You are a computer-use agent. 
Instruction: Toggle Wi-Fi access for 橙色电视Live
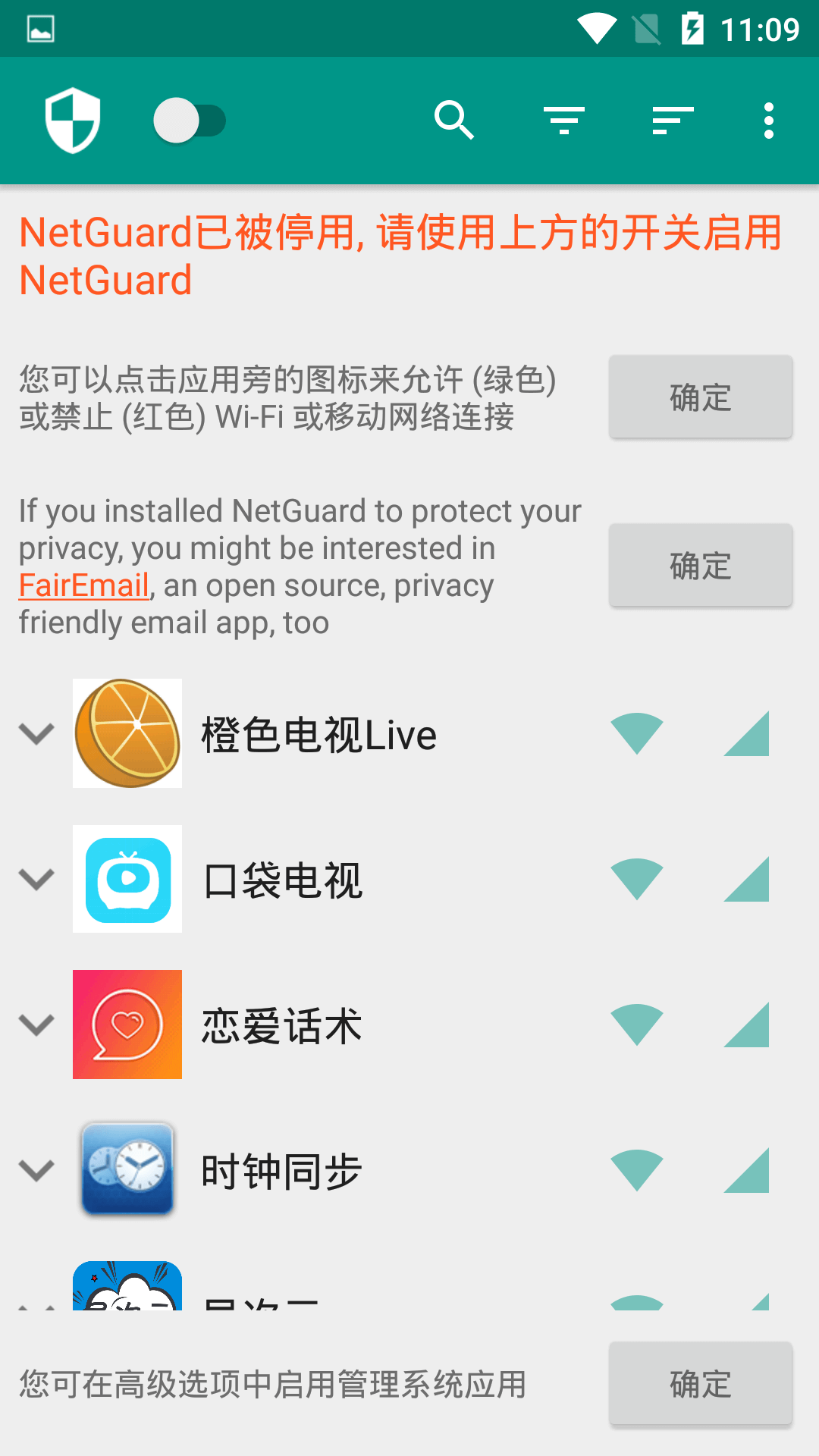[x=637, y=733]
